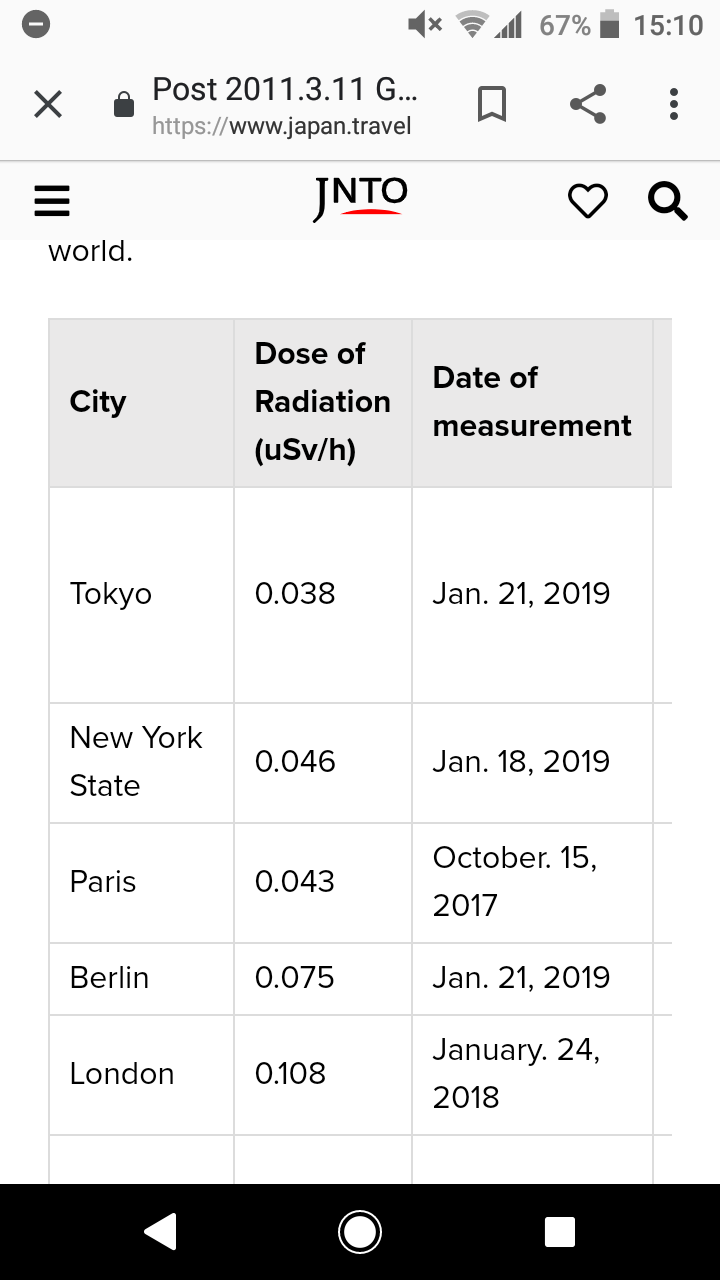Image resolution: width=720 pixels, height=1280 pixels.
Task: Go back with system back button
Action: click(x=160, y=1232)
